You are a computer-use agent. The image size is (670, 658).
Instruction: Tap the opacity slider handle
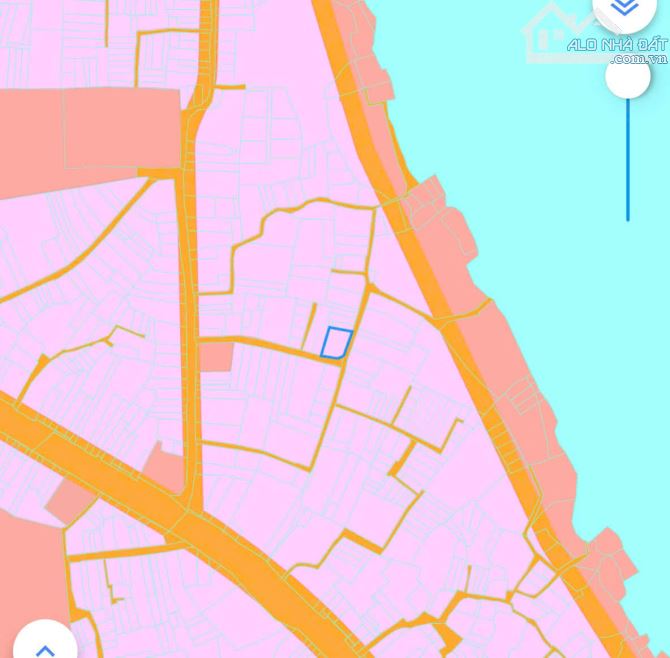(628, 76)
